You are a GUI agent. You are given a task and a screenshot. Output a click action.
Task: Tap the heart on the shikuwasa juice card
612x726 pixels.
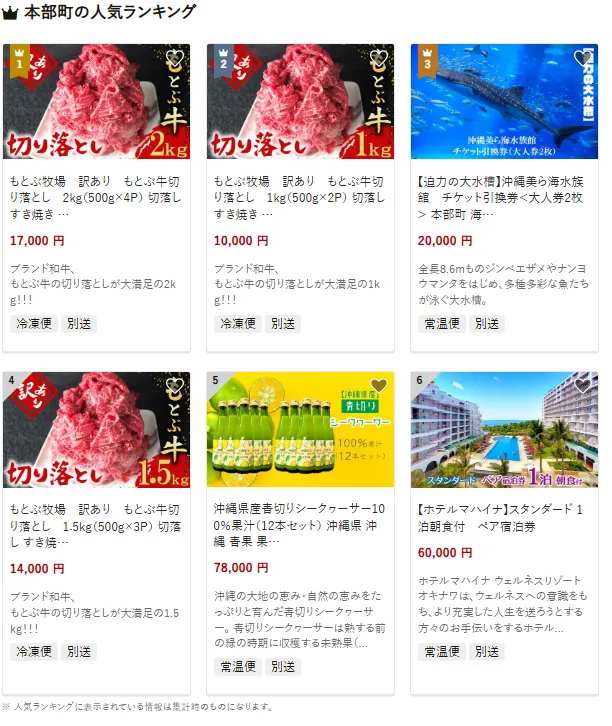tap(379, 386)
